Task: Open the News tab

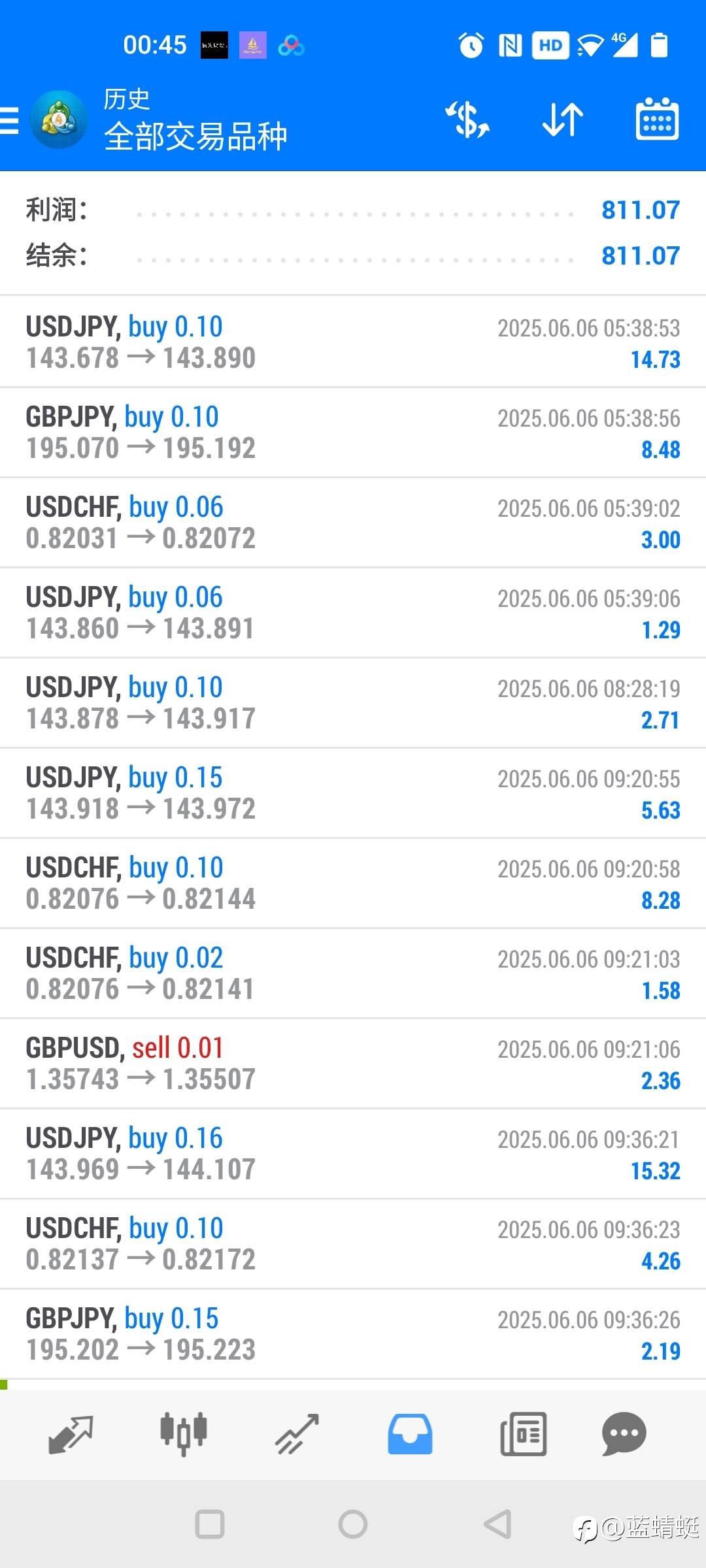Action: 523,1435
